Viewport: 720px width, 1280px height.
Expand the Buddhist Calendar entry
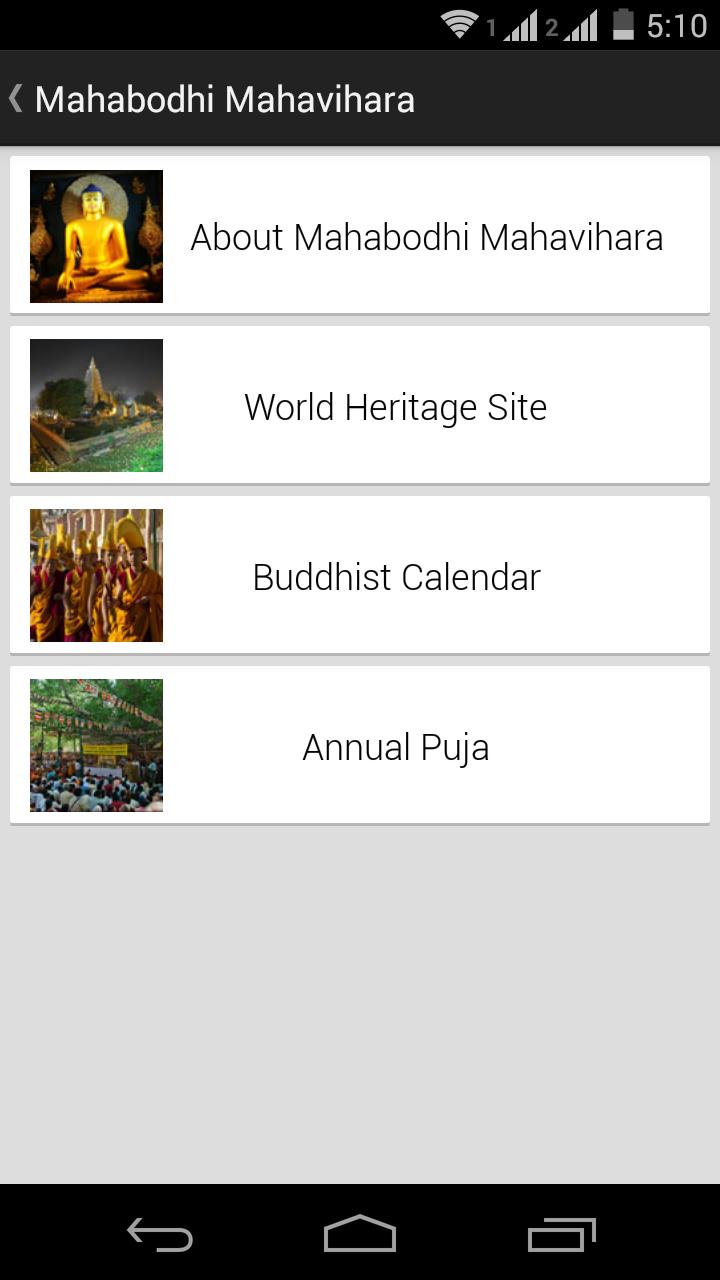395,575
